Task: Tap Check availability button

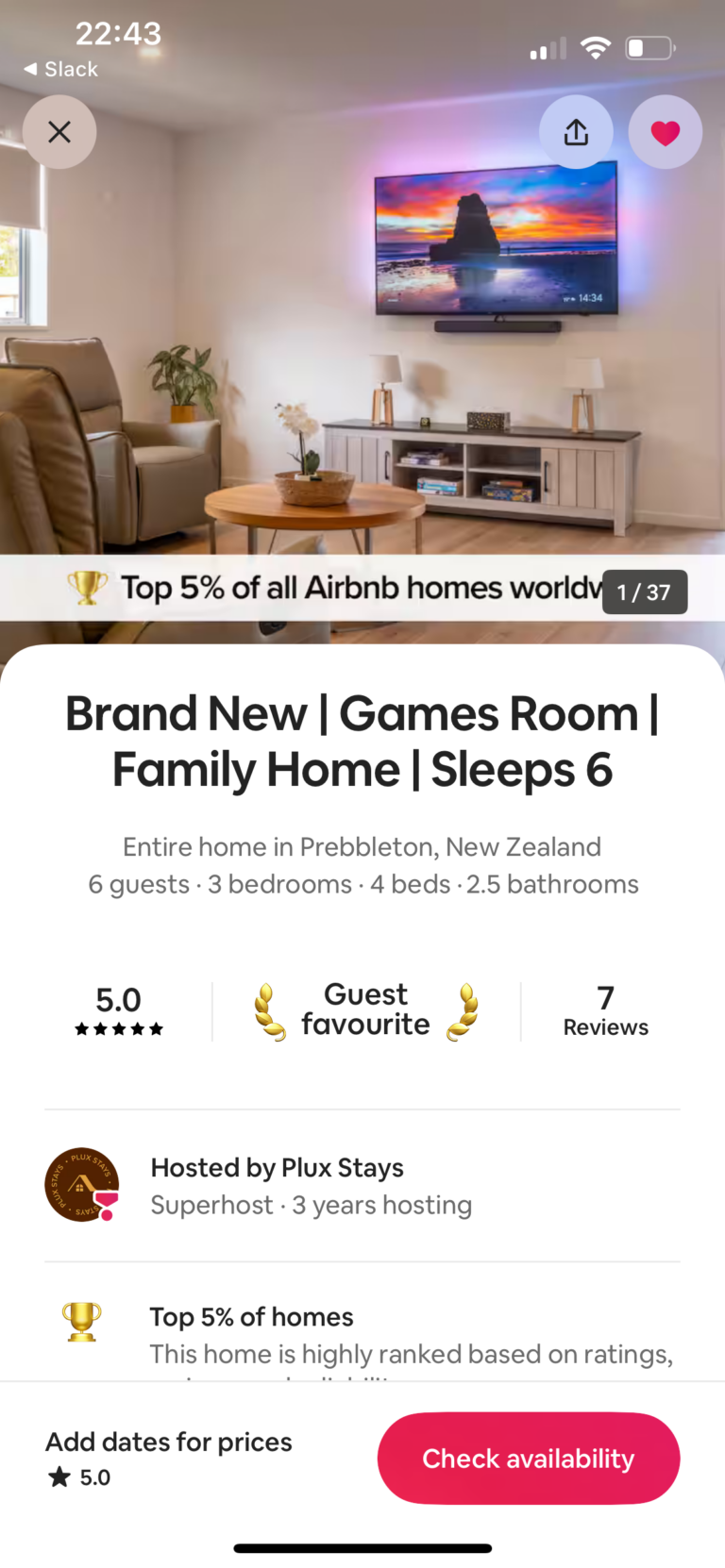Action: (528, 1458)
